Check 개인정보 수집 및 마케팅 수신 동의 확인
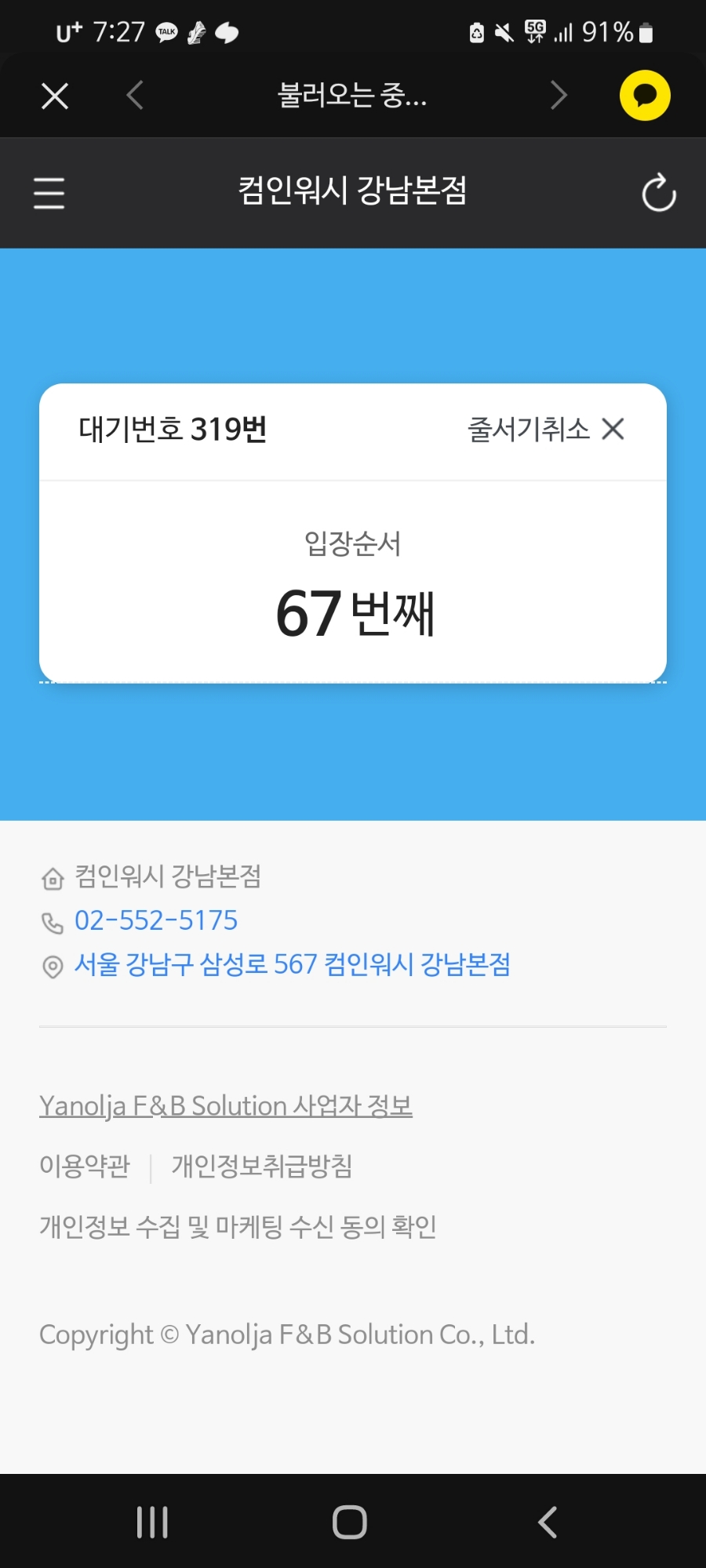Screen dimensions: 706x1568 (x=238, y=1226)
